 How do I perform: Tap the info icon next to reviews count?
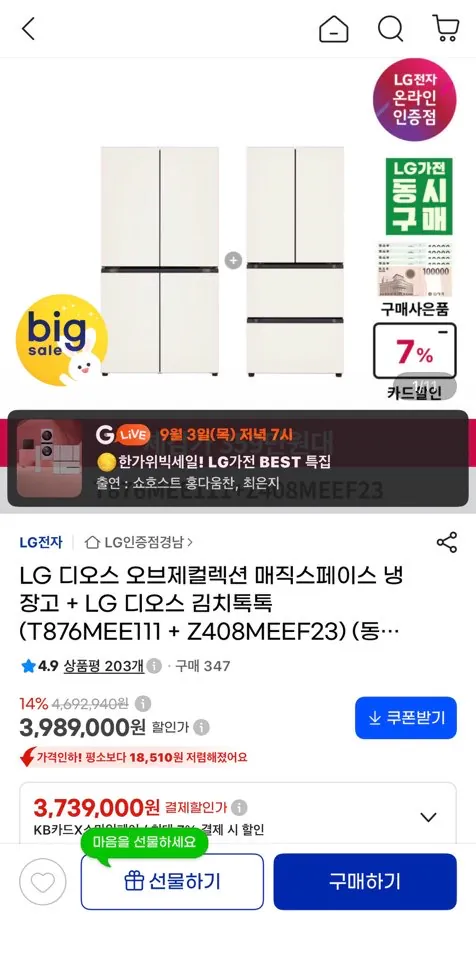(x=154, y=666)
